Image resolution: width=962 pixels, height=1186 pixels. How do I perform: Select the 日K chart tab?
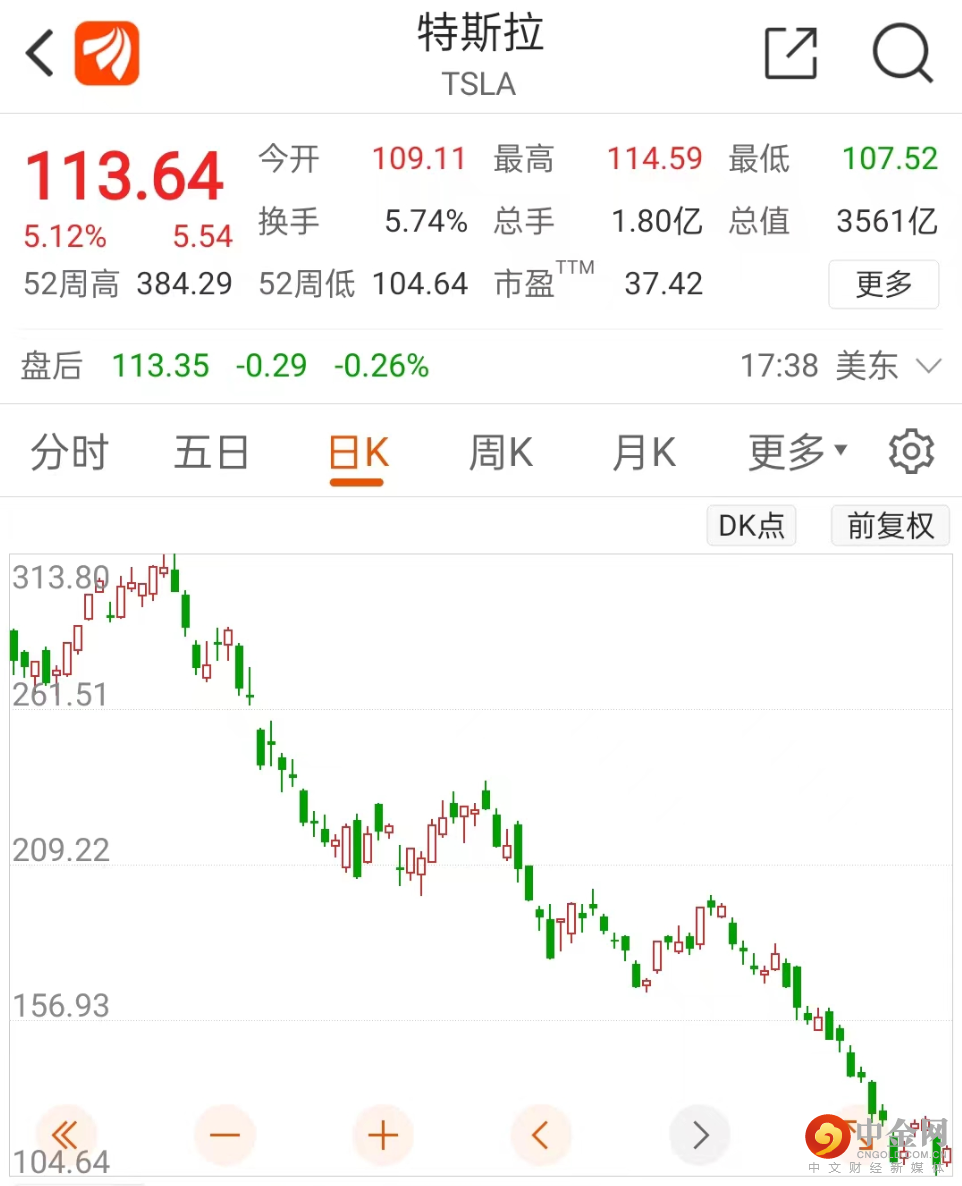point(358,455)
